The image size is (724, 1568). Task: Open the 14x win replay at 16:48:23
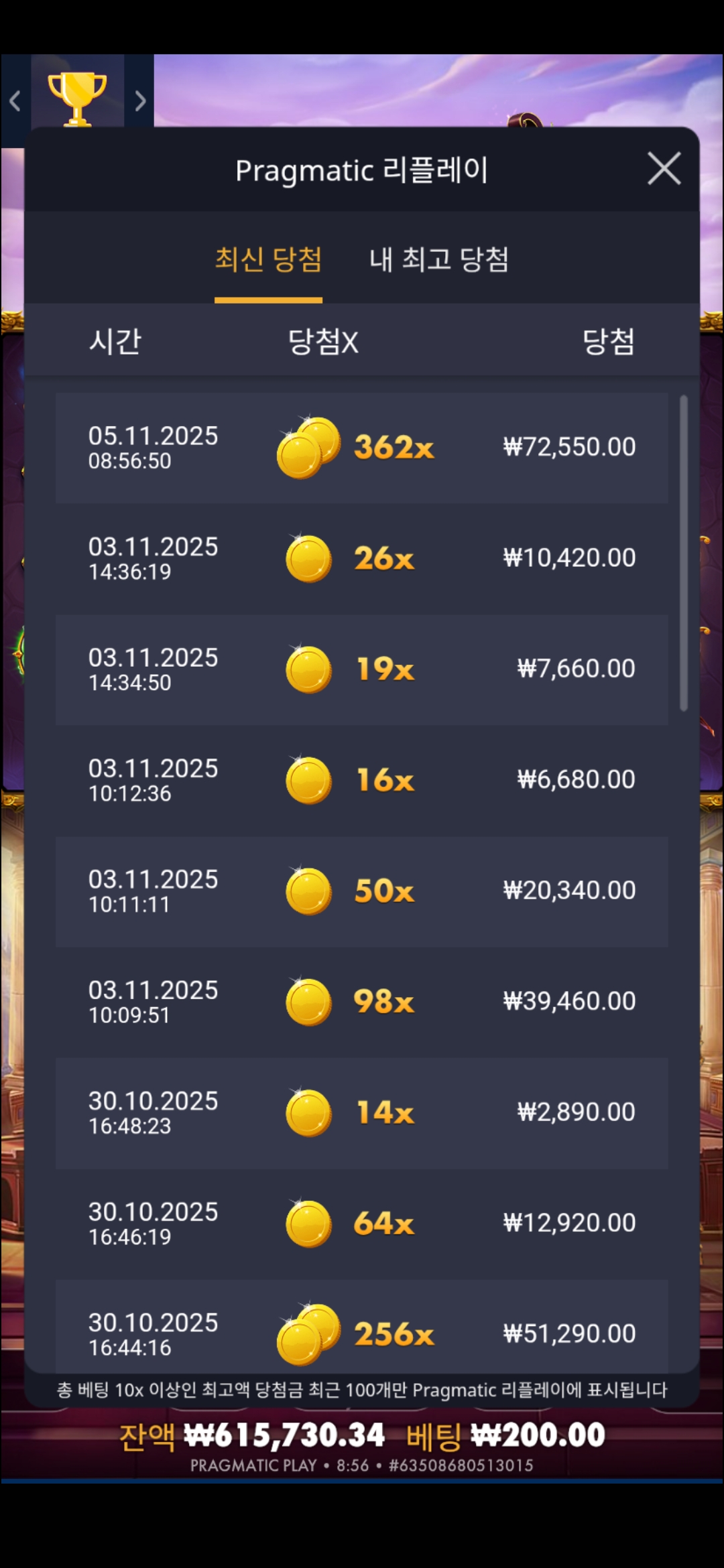[x=362, y=1112]
